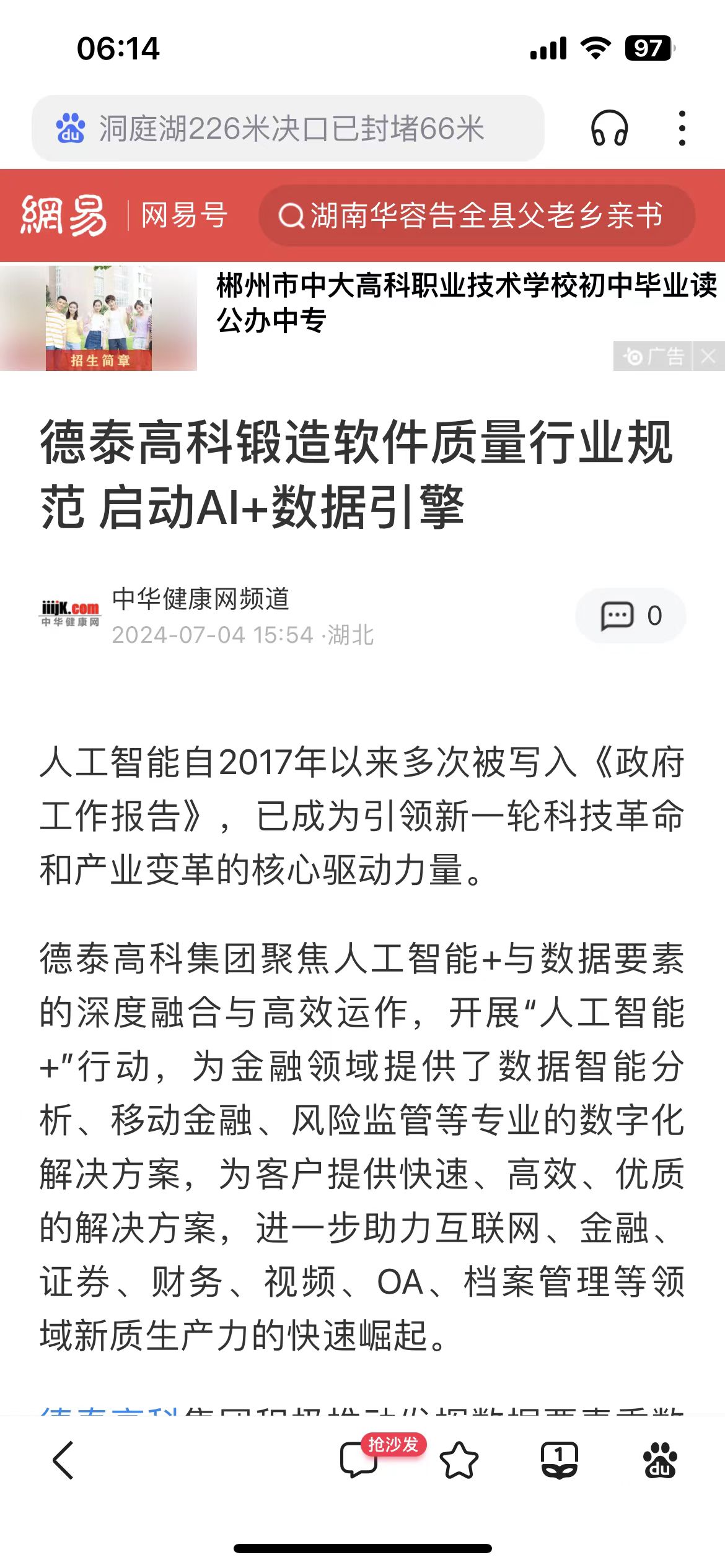Open author 中华健康网频道 profile
The width and height of the screenshot is (725, 1568).
click(200, 599)
